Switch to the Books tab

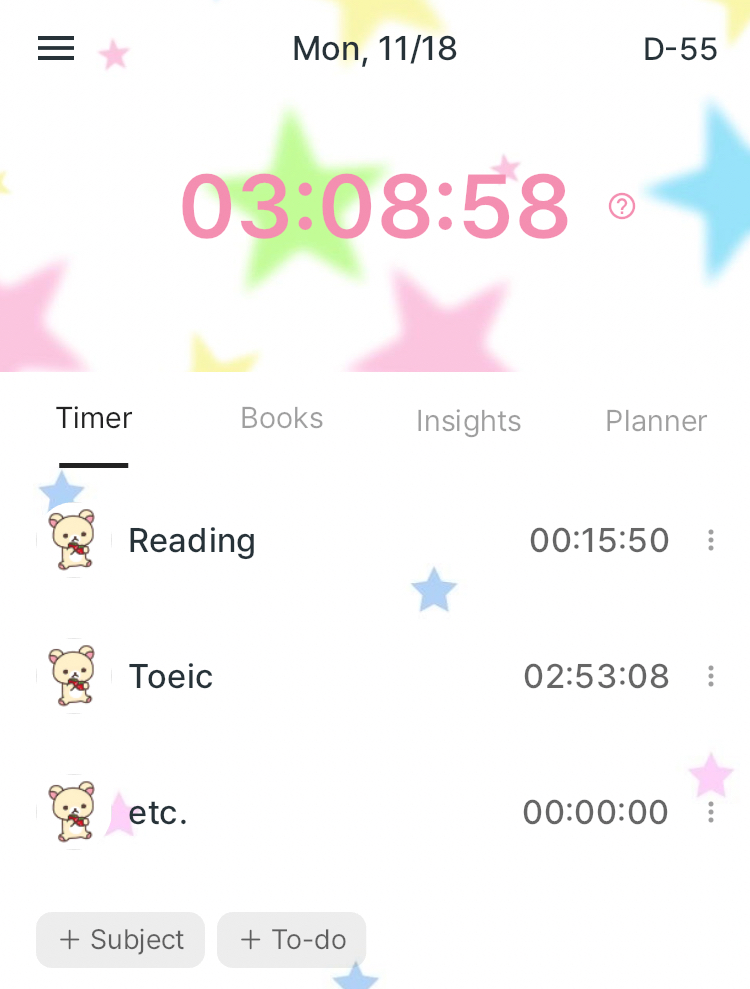point(282,418)
